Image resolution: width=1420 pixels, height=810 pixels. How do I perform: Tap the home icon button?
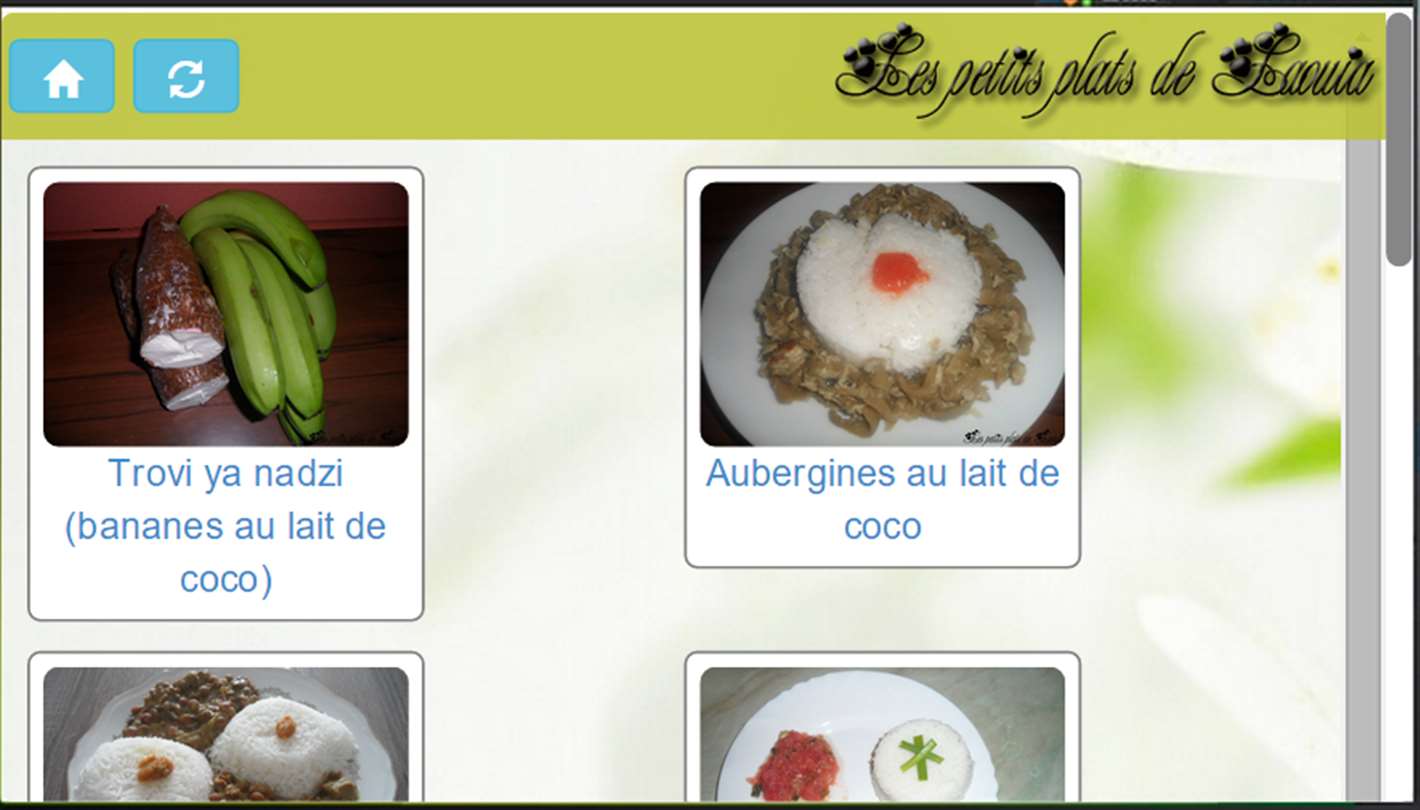click(62, 77)
